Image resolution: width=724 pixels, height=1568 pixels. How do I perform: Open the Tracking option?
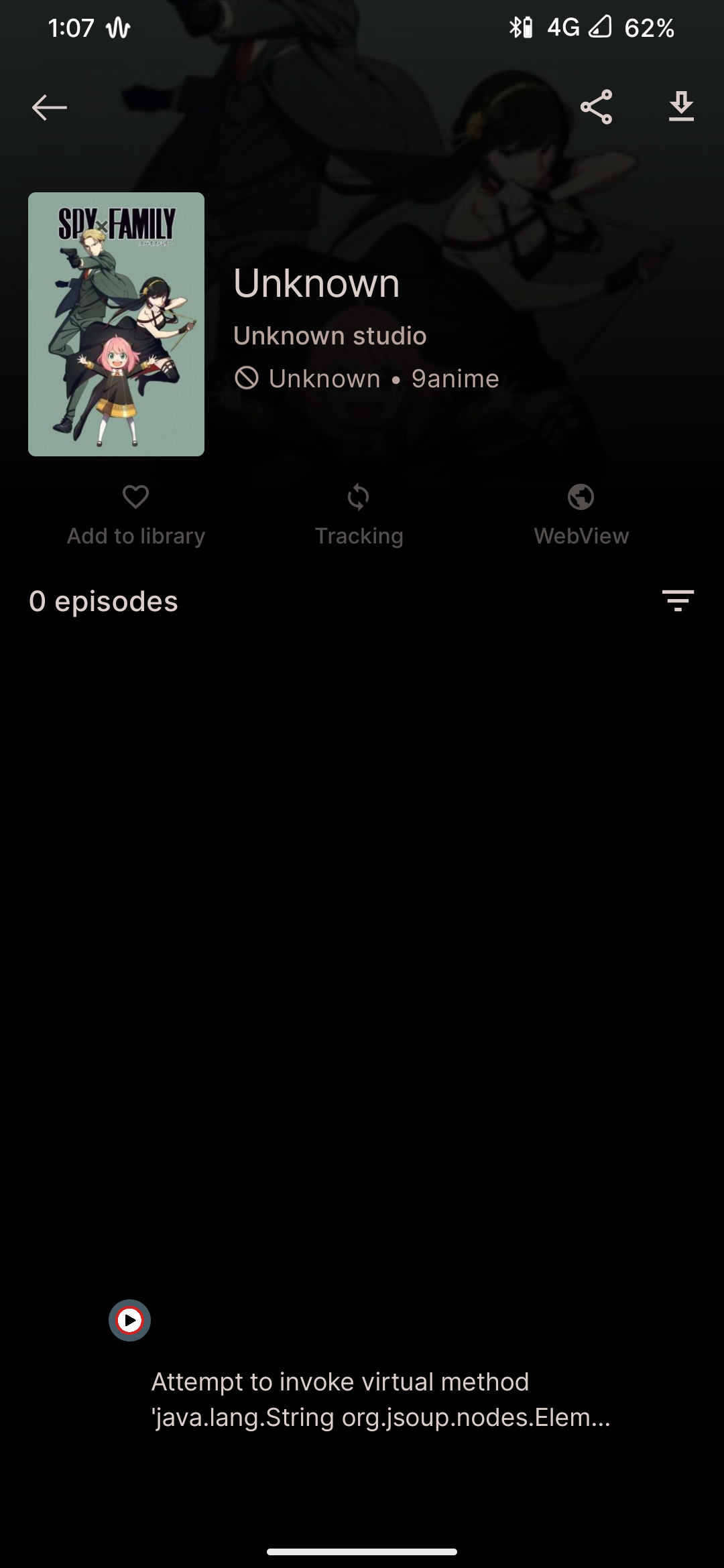(359, 515)
